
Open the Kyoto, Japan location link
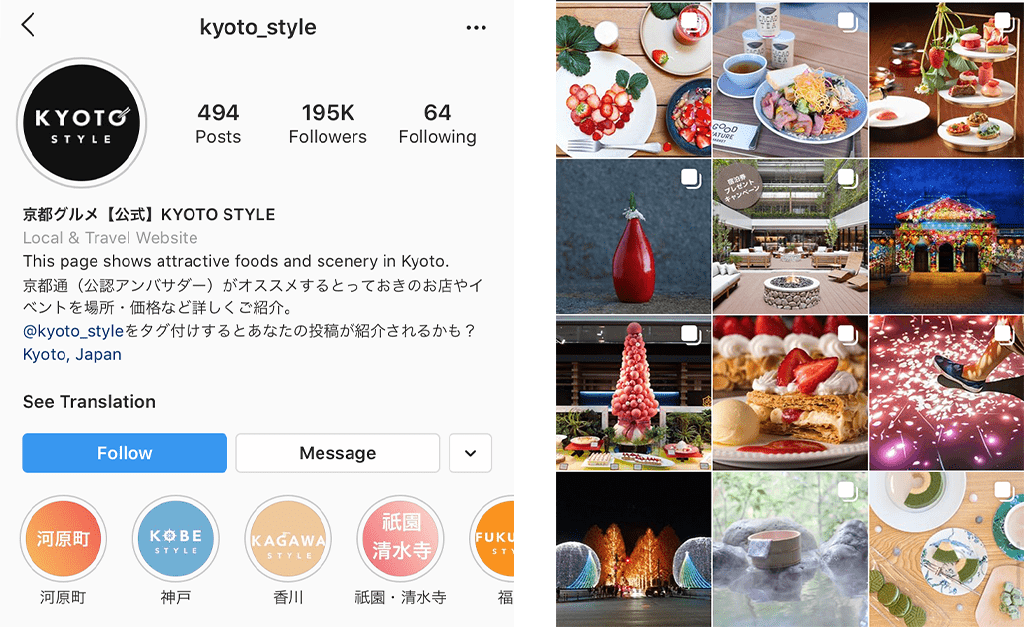[72, 354]
